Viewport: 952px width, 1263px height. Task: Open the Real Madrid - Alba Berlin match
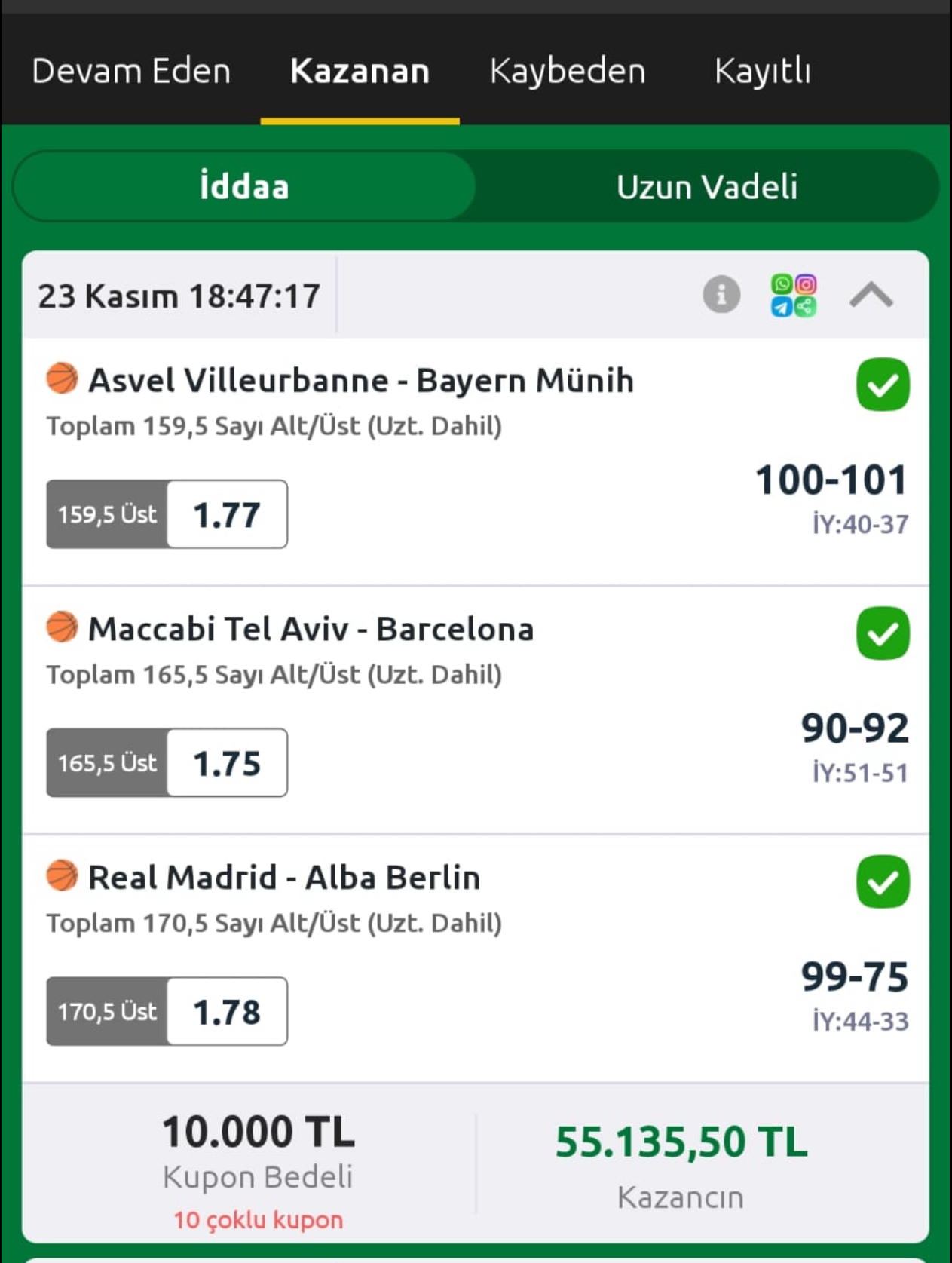283,878
